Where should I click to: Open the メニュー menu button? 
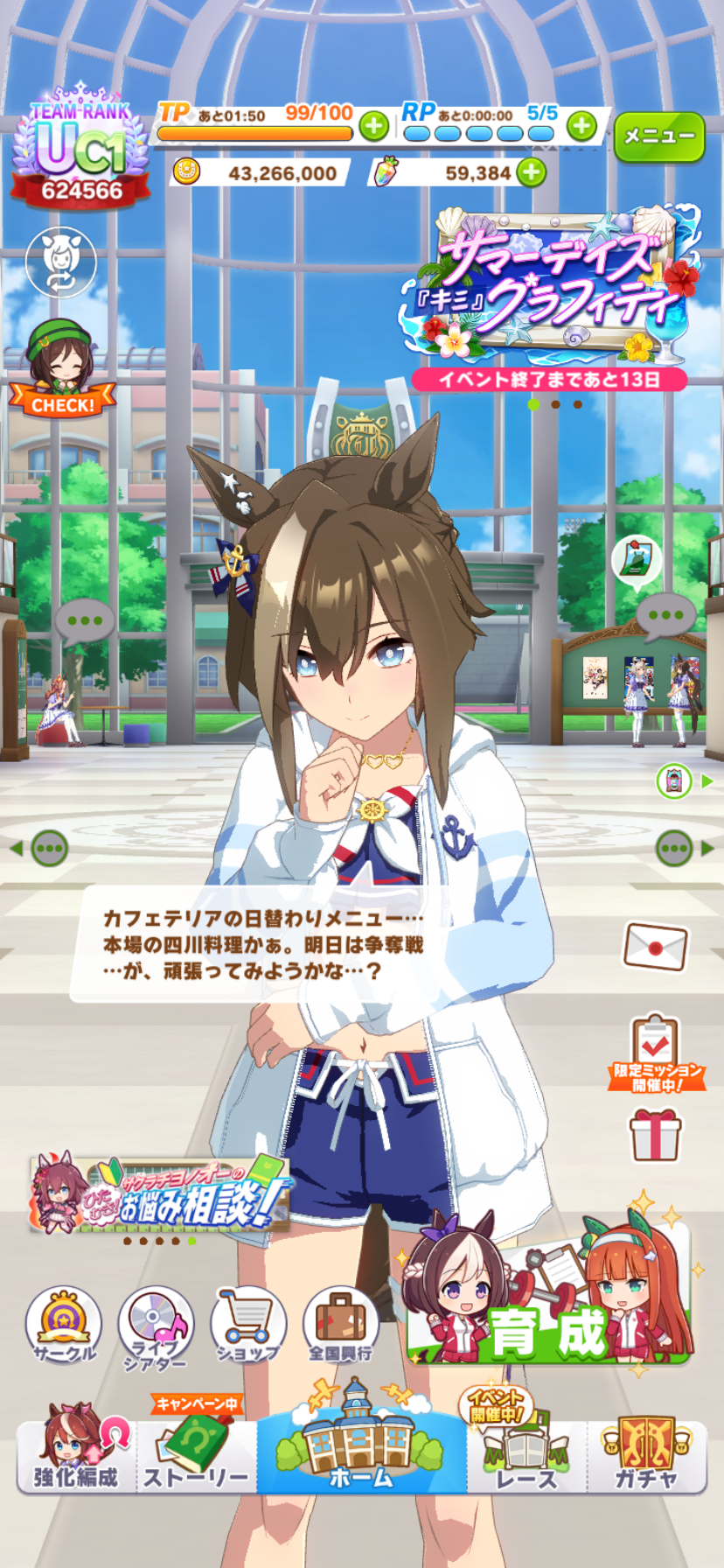tap(659, 136)
